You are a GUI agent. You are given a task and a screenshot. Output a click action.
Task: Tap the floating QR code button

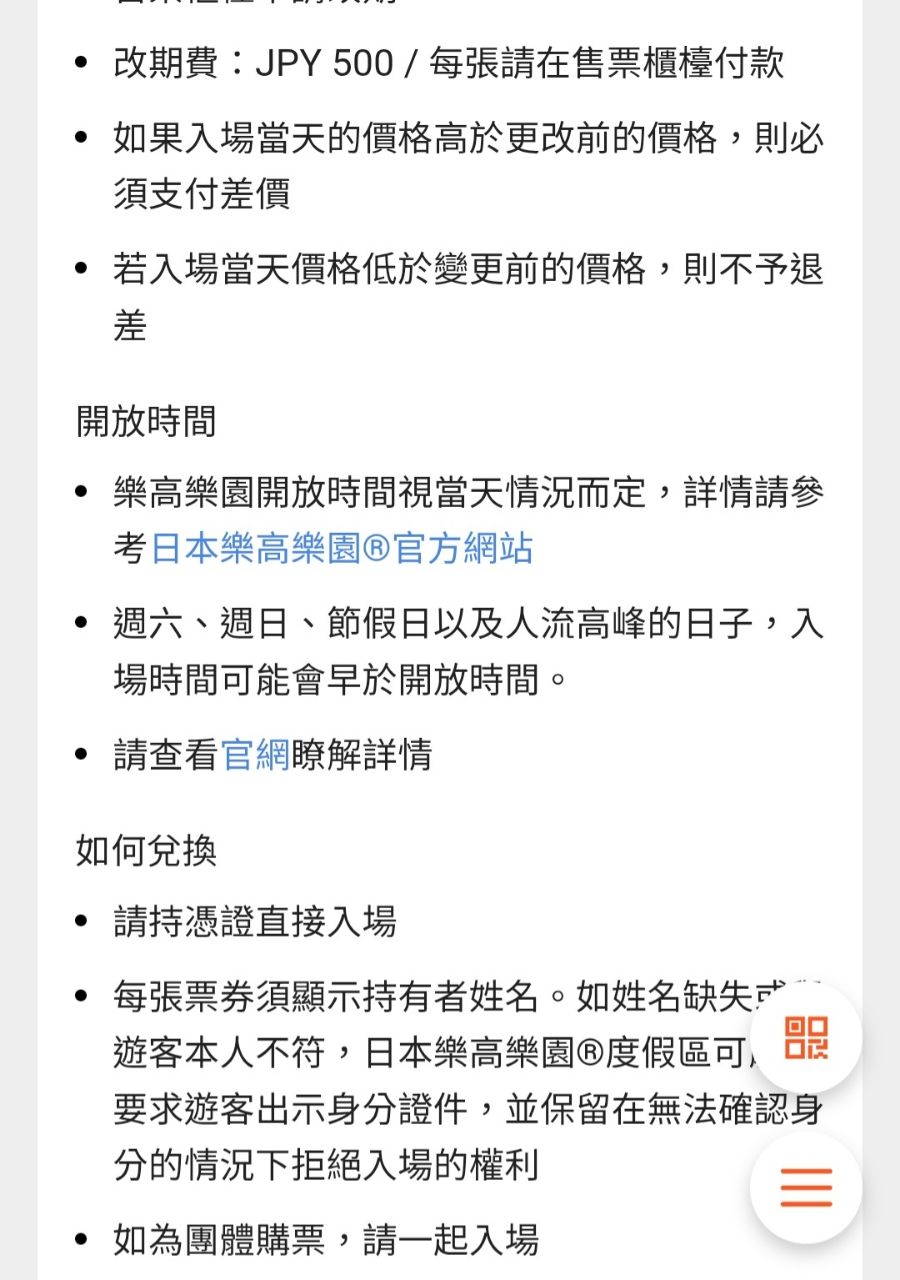click(806, 1037)
